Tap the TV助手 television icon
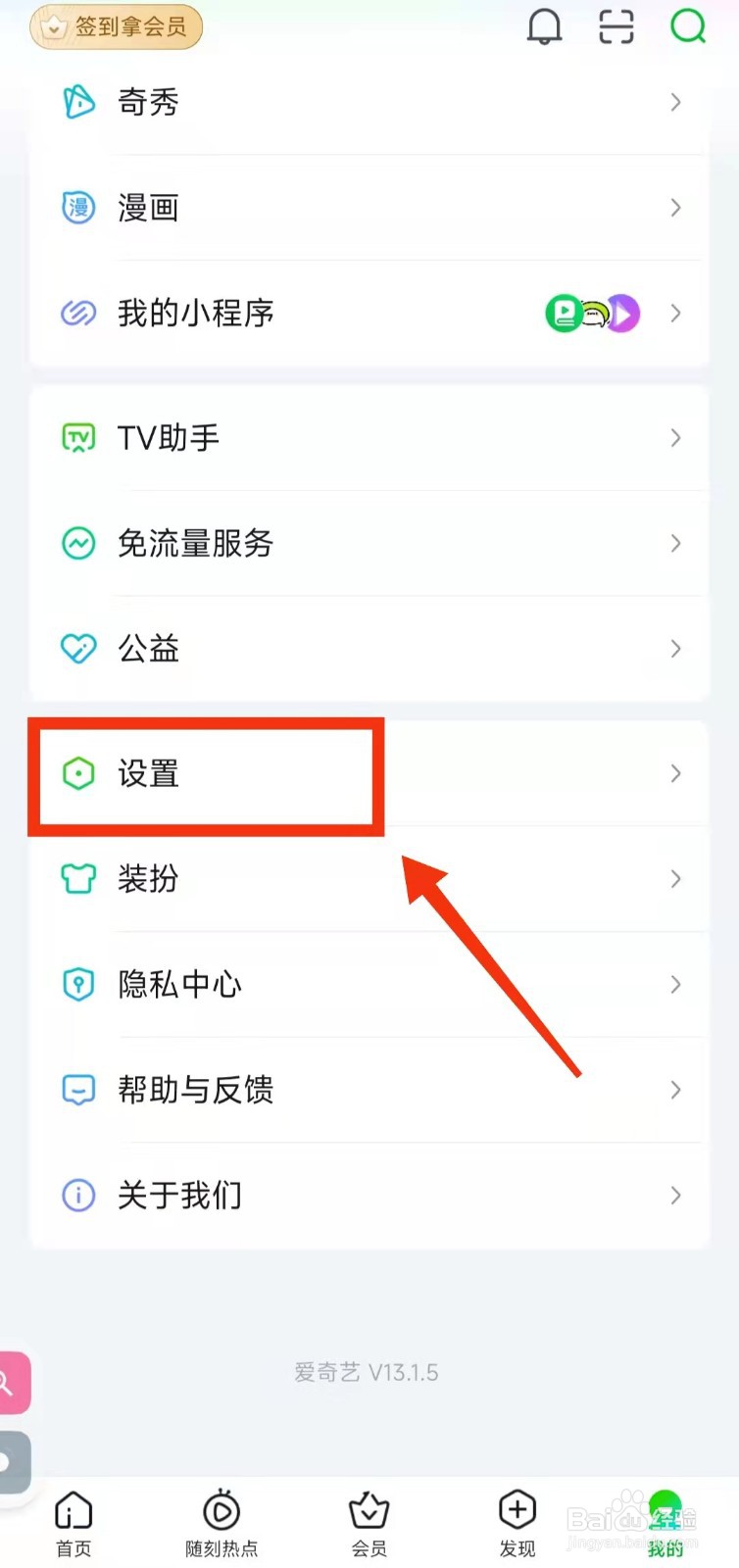This screenshot has width=739, height=1568. (78, 438)
